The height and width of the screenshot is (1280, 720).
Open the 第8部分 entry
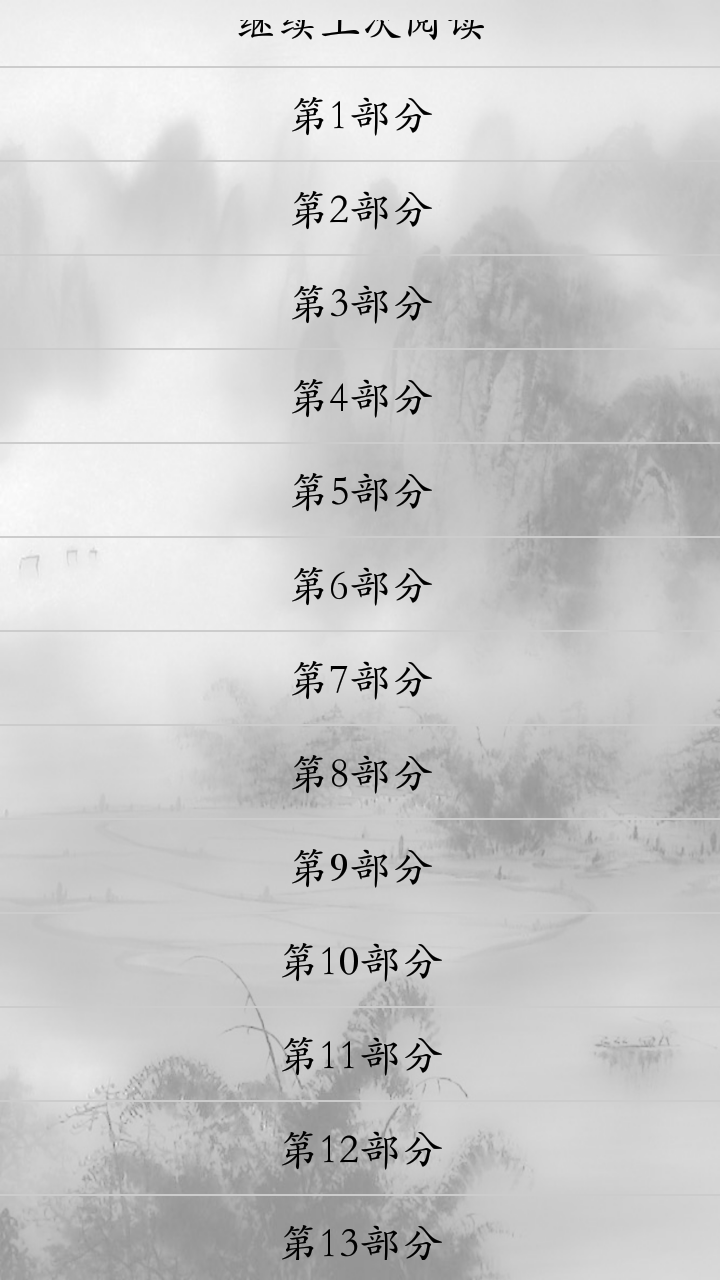(x=360, y=773)
